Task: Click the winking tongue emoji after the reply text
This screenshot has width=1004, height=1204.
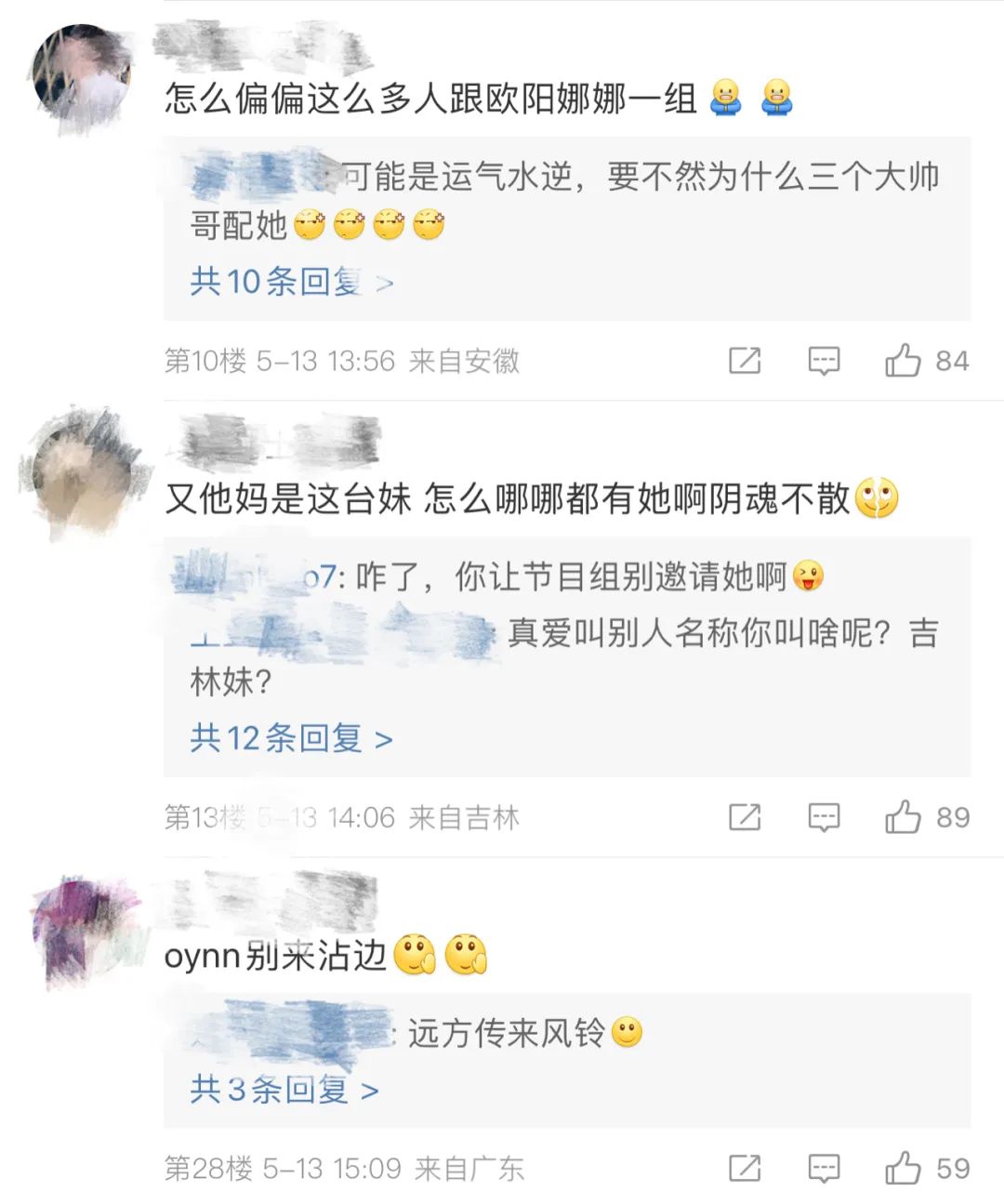Action: [808, 576]
